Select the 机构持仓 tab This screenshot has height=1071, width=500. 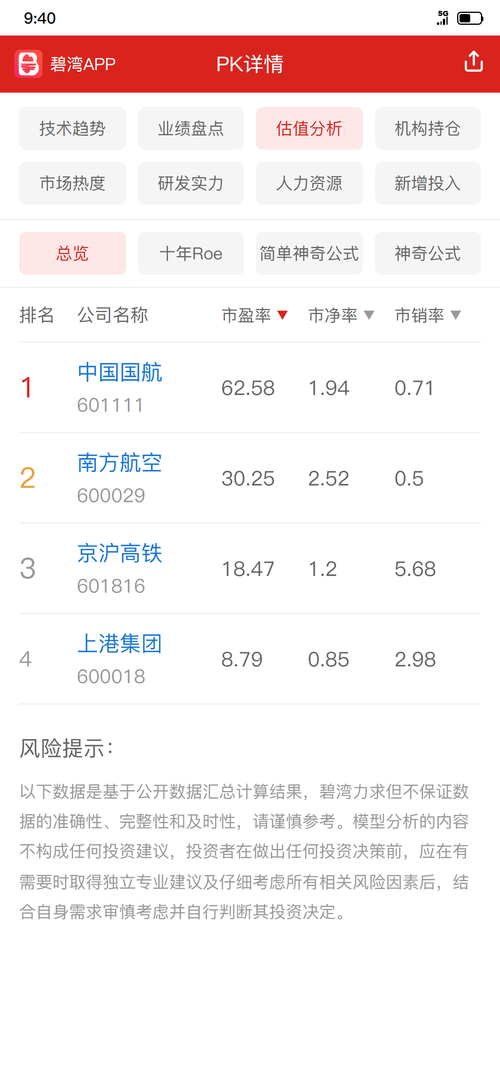(428, 128)
